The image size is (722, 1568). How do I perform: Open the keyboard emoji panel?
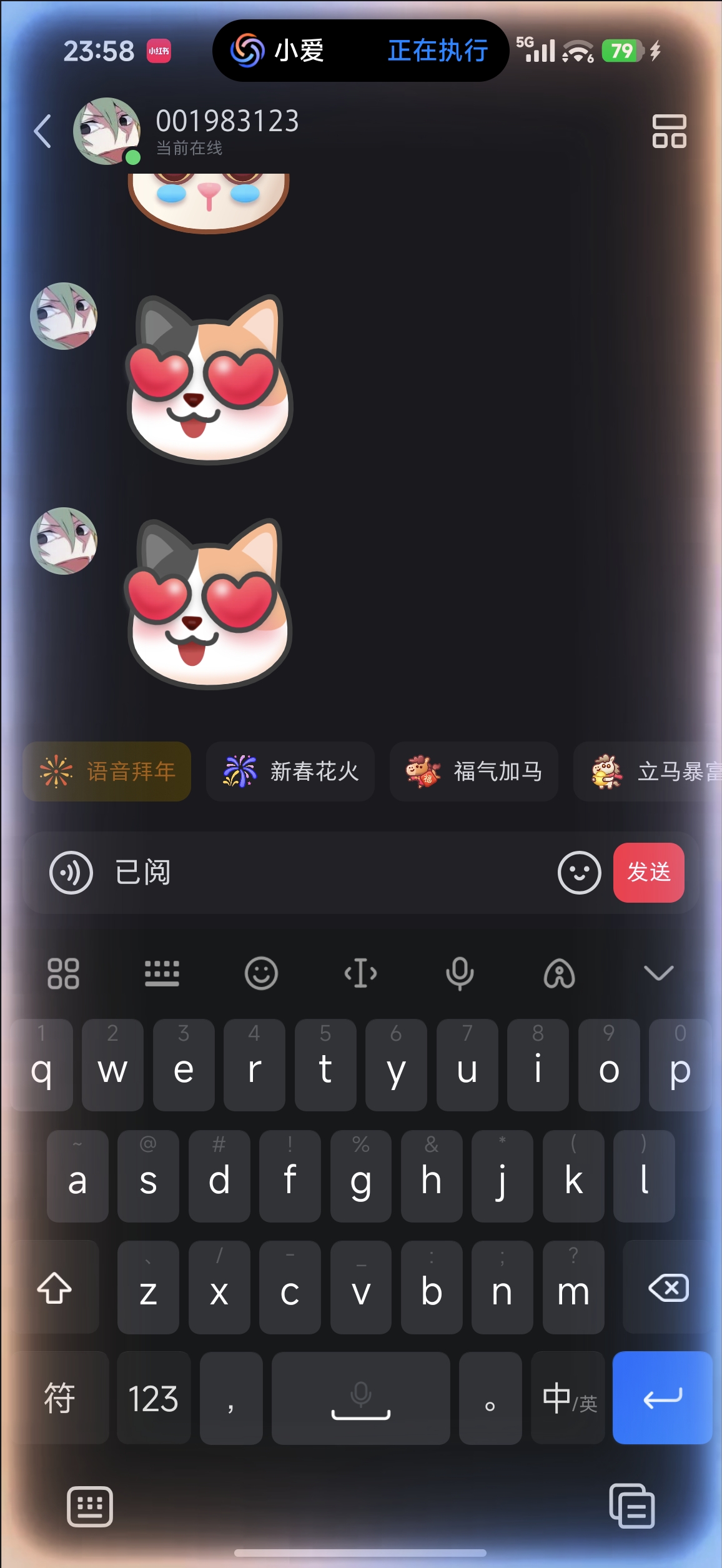pos(261,973)
